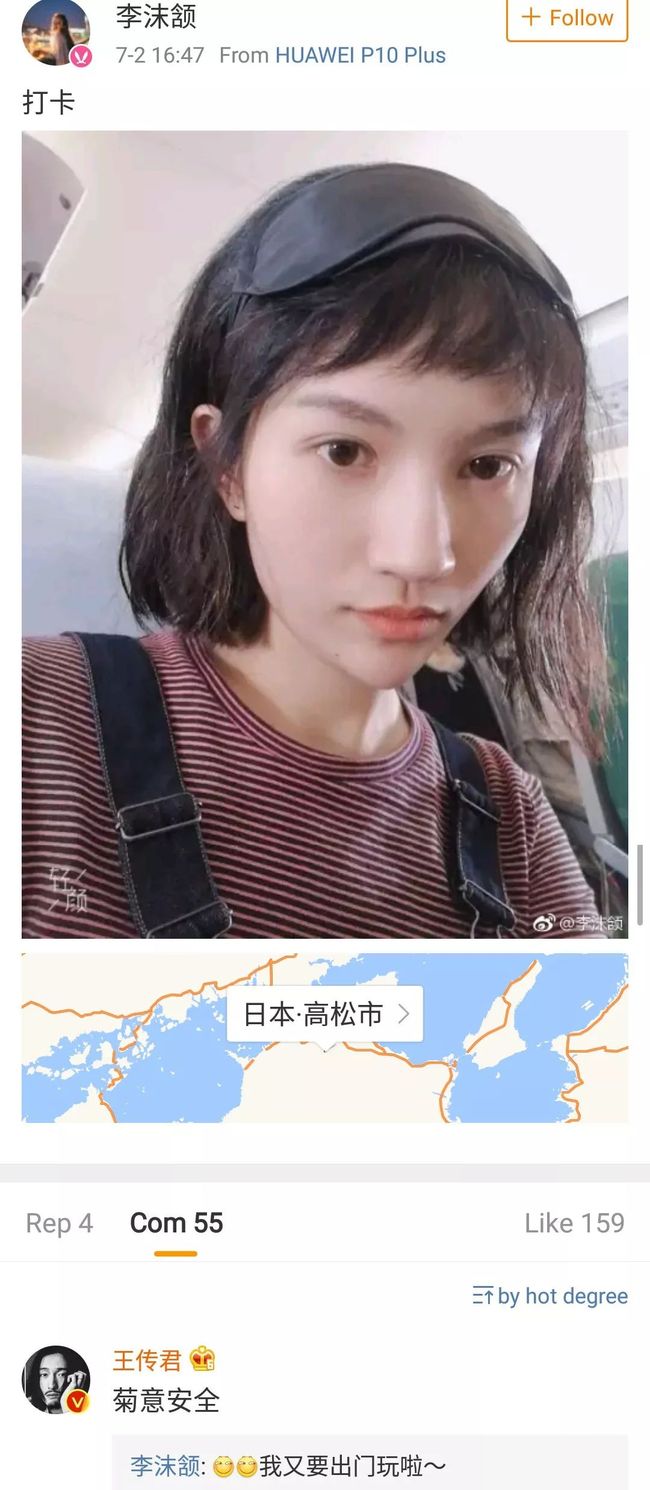Open 李沫颔's reply under 王传君's comment
This screenshot has height=1490, width=650.
pyautogui.click(x=370, y=1467)
